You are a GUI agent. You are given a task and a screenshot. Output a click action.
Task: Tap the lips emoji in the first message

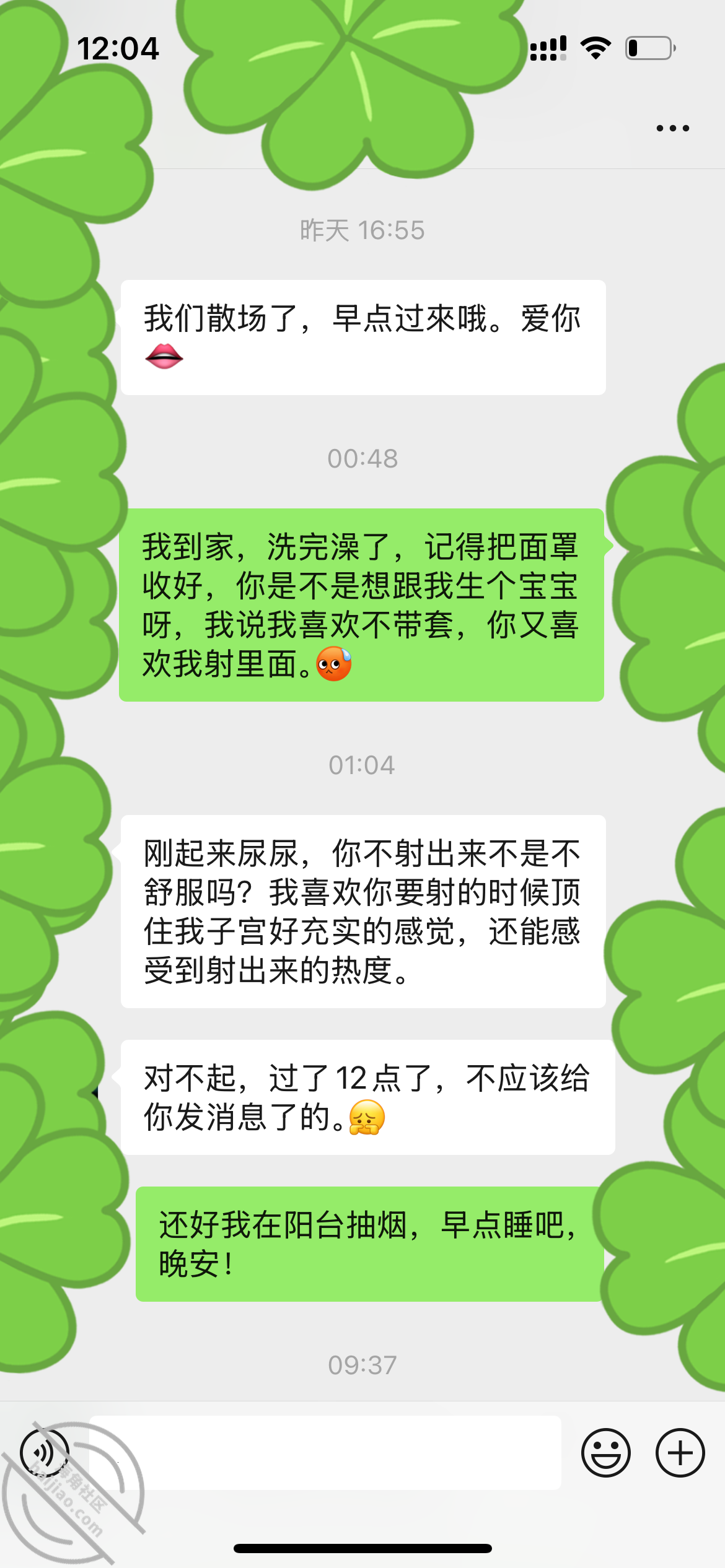tap(165, 357)
